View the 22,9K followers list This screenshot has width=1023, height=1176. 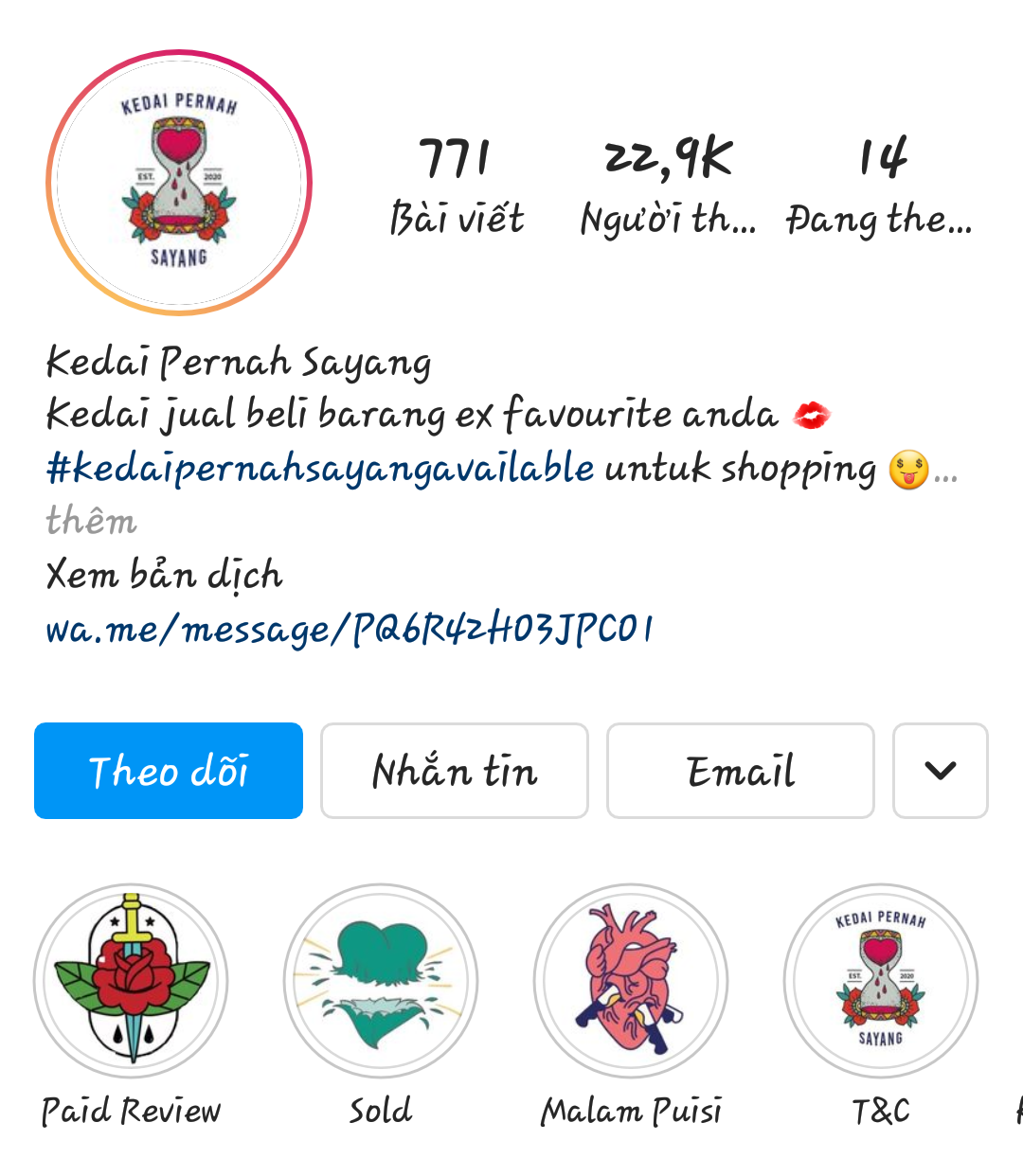point(668,185)
